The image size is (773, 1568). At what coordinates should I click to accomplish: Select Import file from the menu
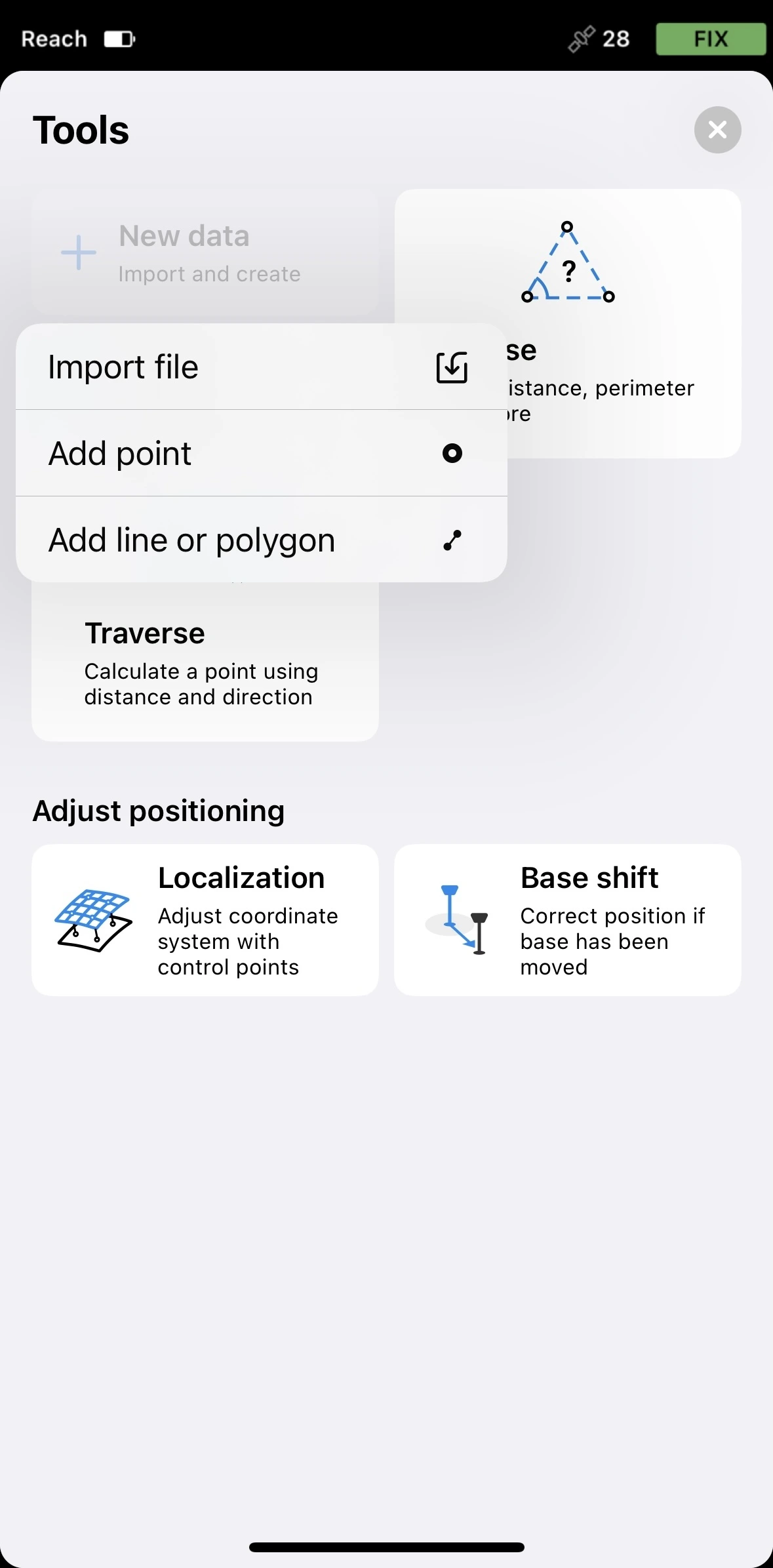(x=260, y=367)
